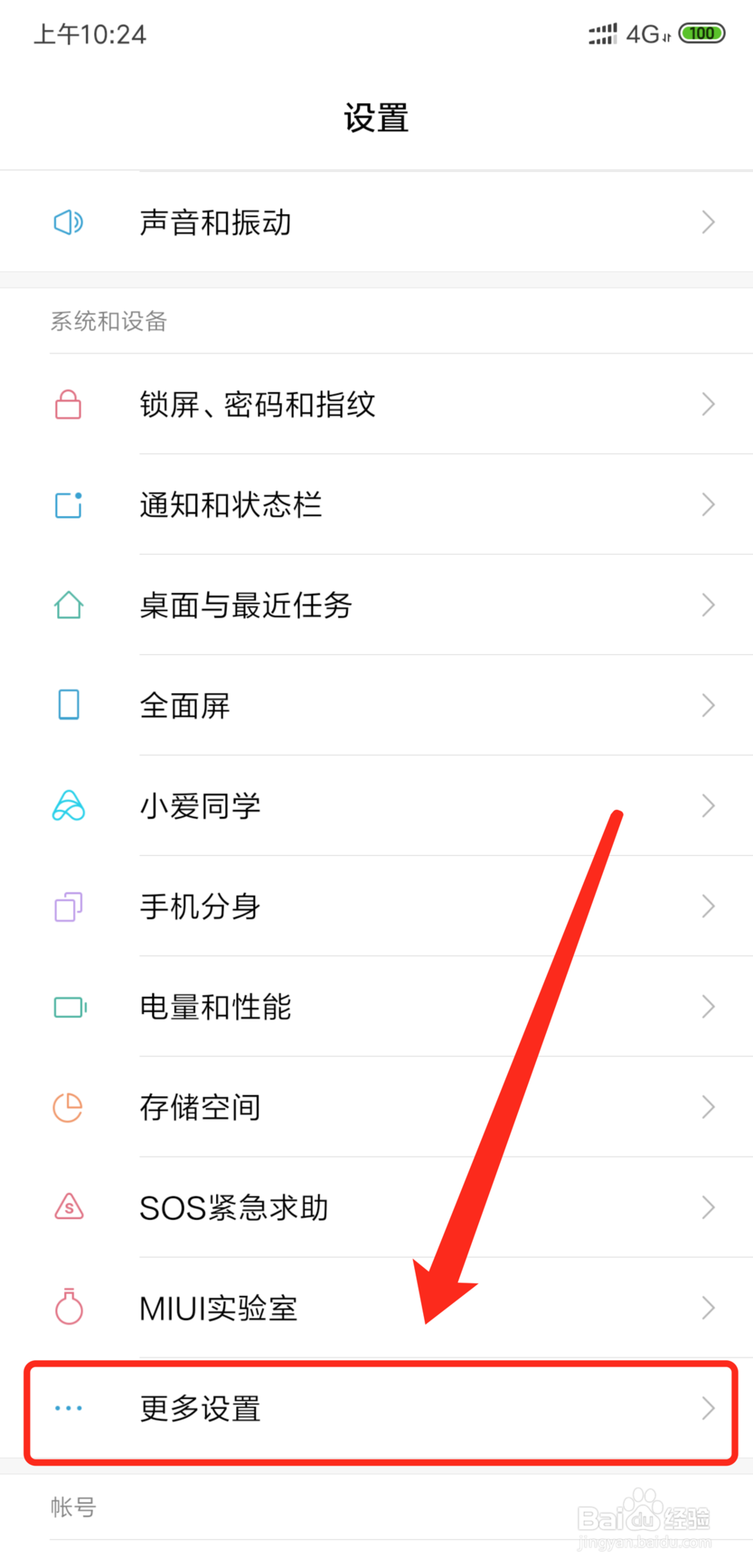Viewport: 753px width, 1568px height.
Task: Expand 小爱同学 settings via its chevron
Action: [708, 805]
